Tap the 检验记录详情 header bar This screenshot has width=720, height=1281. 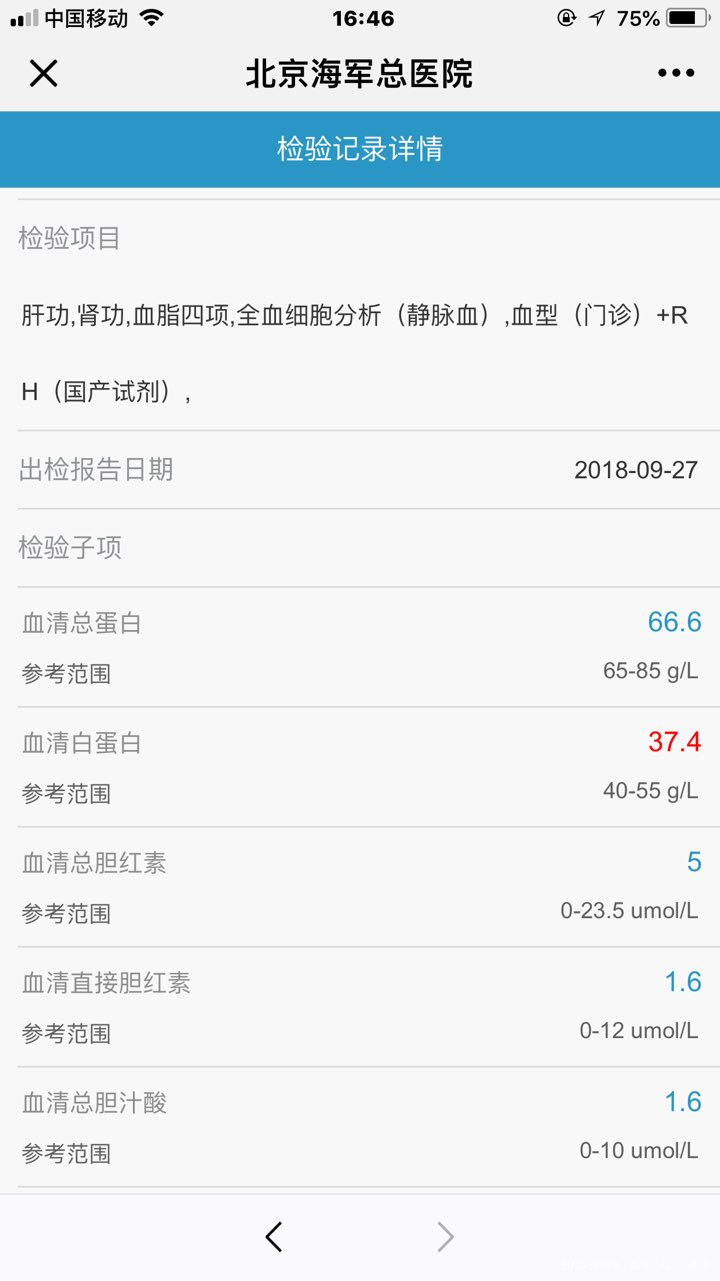point(360,149)
